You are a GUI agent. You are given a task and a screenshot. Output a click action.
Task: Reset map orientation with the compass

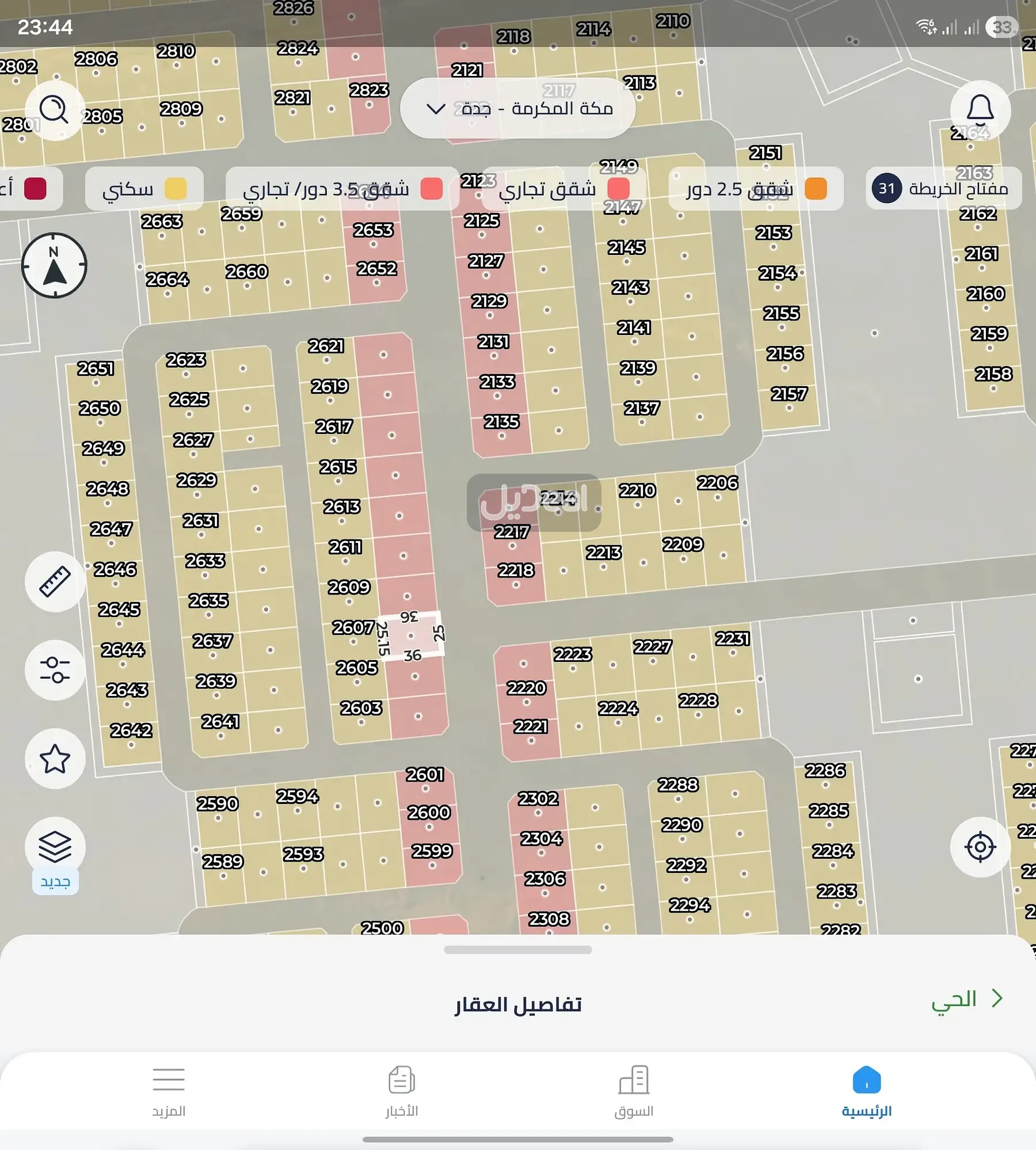(54, 265)
